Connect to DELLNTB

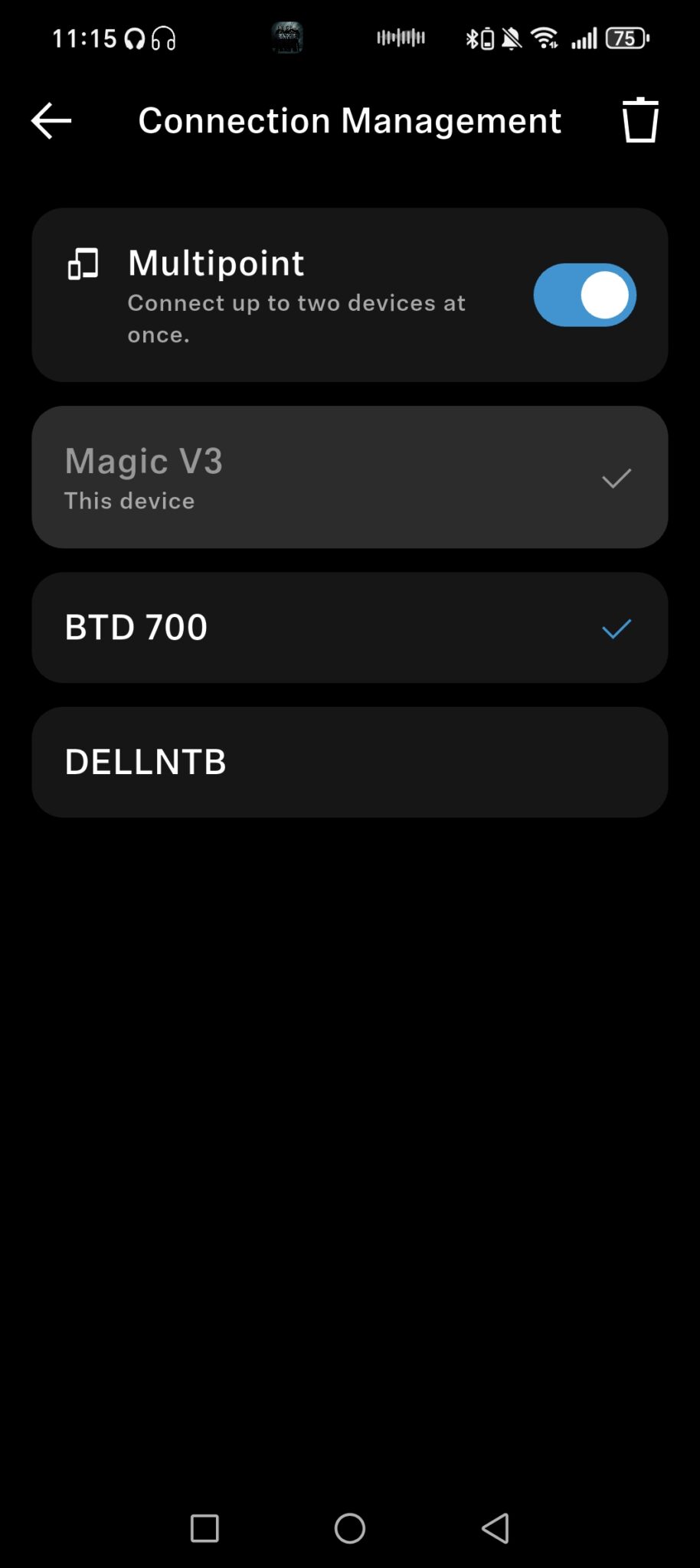(x=349, y=763)
